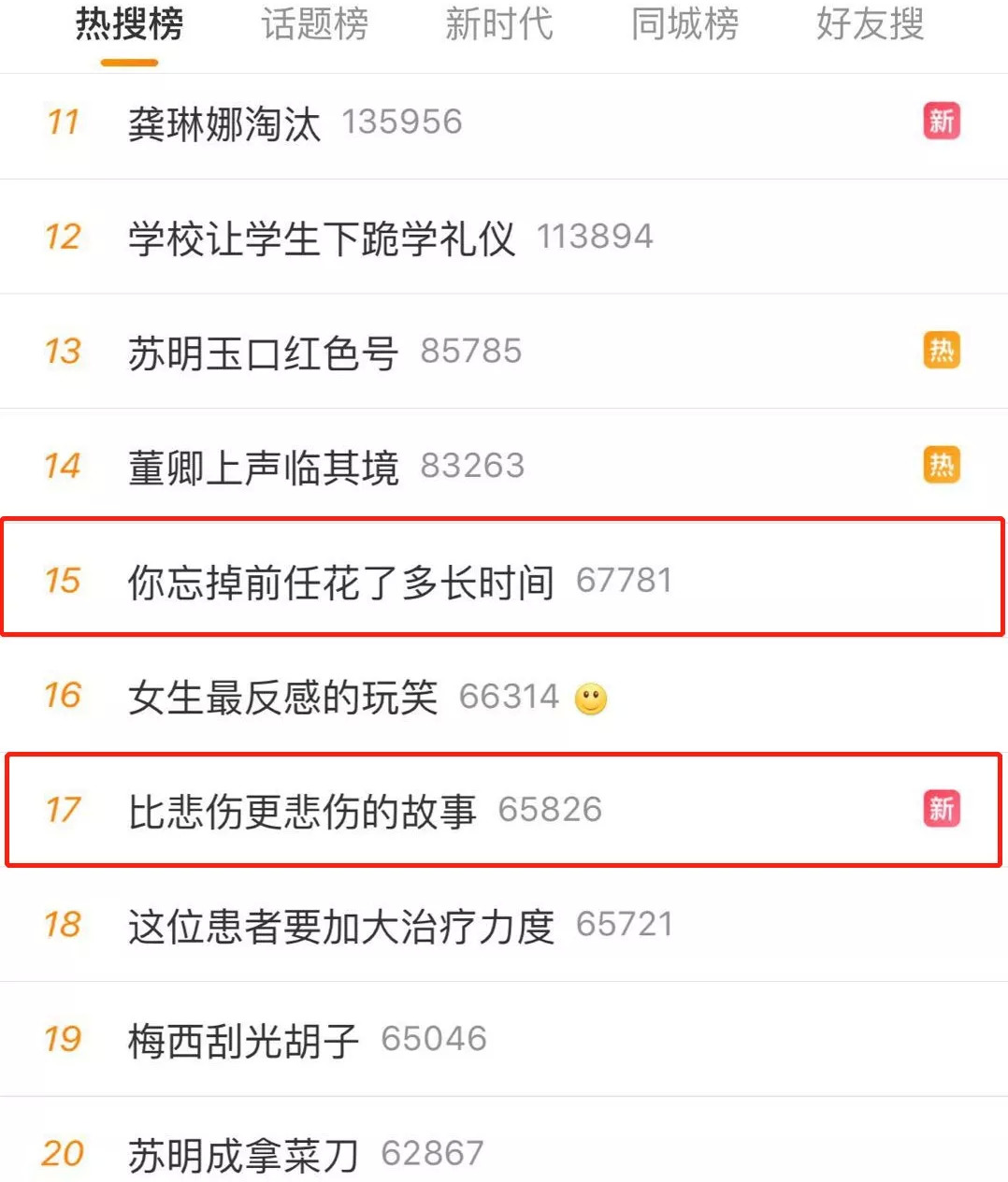Select the 热搜榜 tab
This screenshot has width=1008, height=1182.
point(129,25)
